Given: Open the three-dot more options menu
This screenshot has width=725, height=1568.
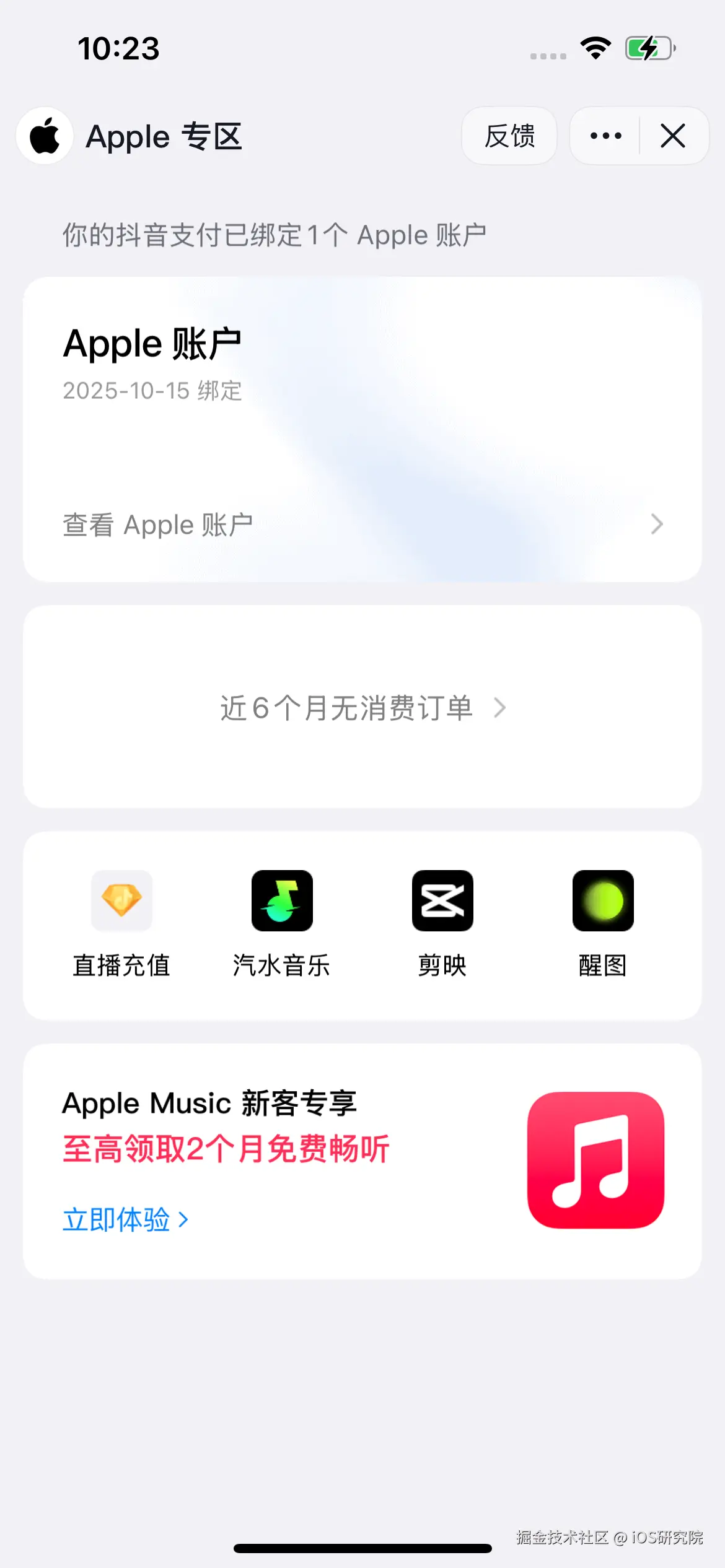Looking at the screenshot, I should pyautogui.click(x=605, y=136).
